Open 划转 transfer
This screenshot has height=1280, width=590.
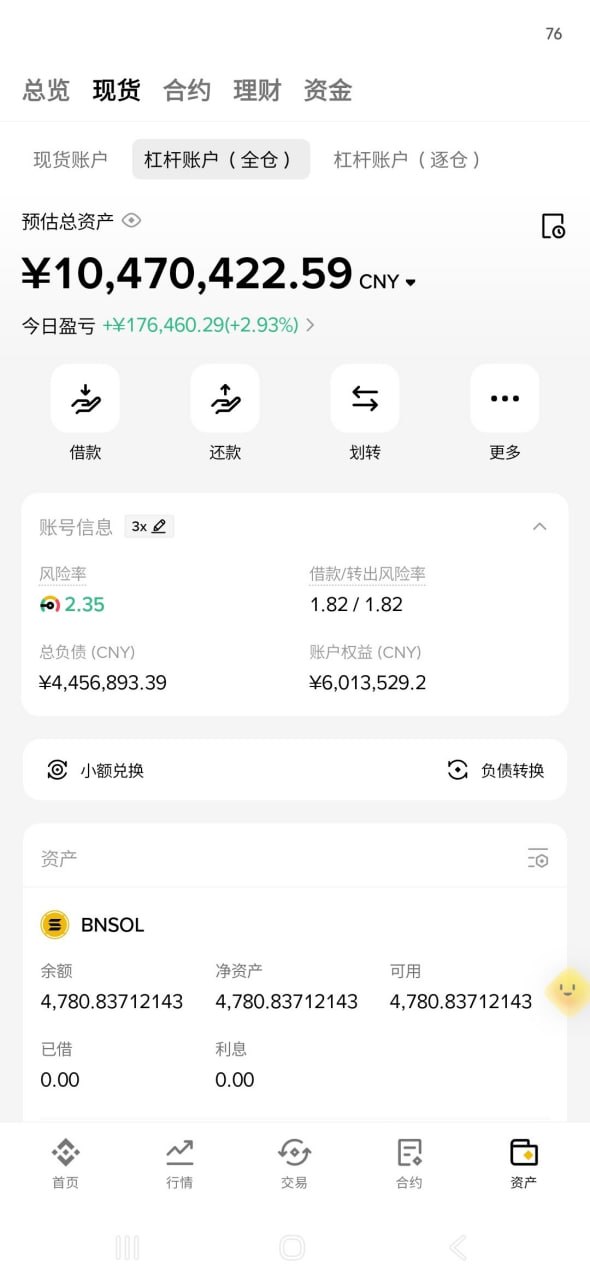tap(365, 413)
